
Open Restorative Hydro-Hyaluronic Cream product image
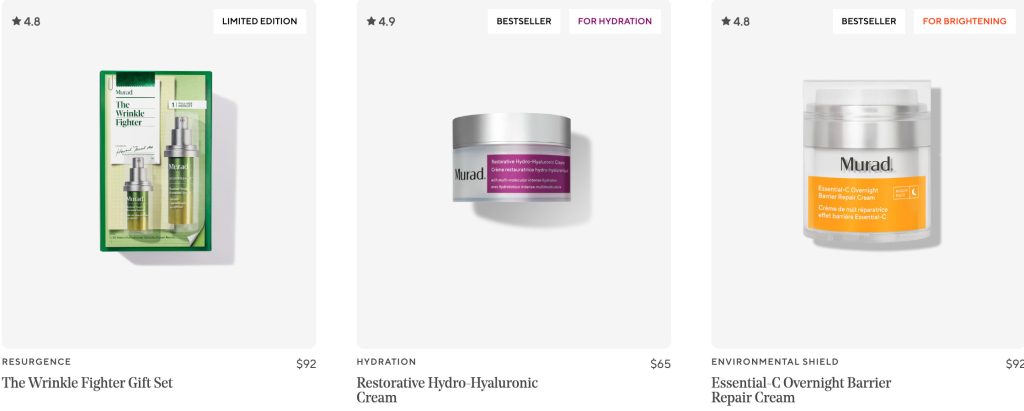tap(512, 158)
